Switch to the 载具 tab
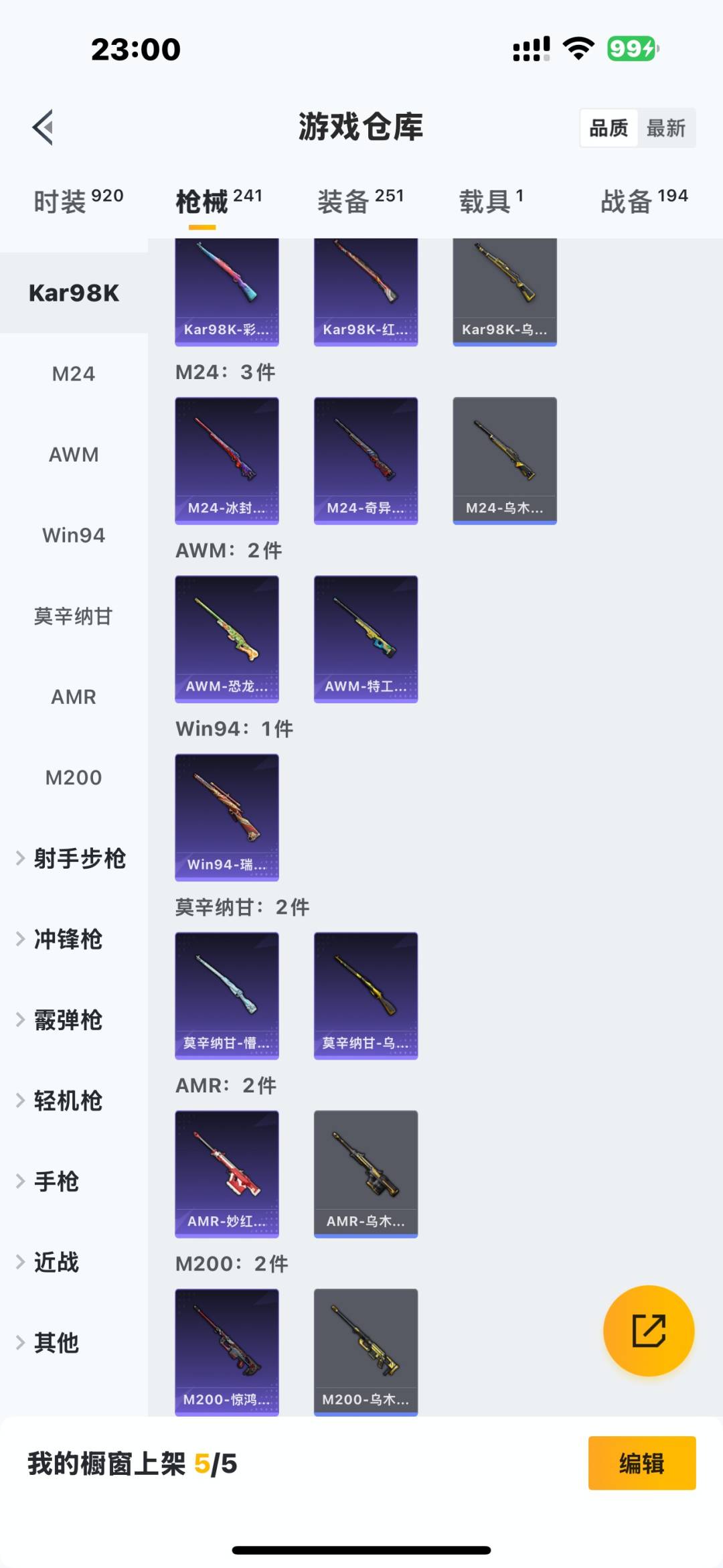This screenshot has height=1568, width=723. (x=491, y=201)
